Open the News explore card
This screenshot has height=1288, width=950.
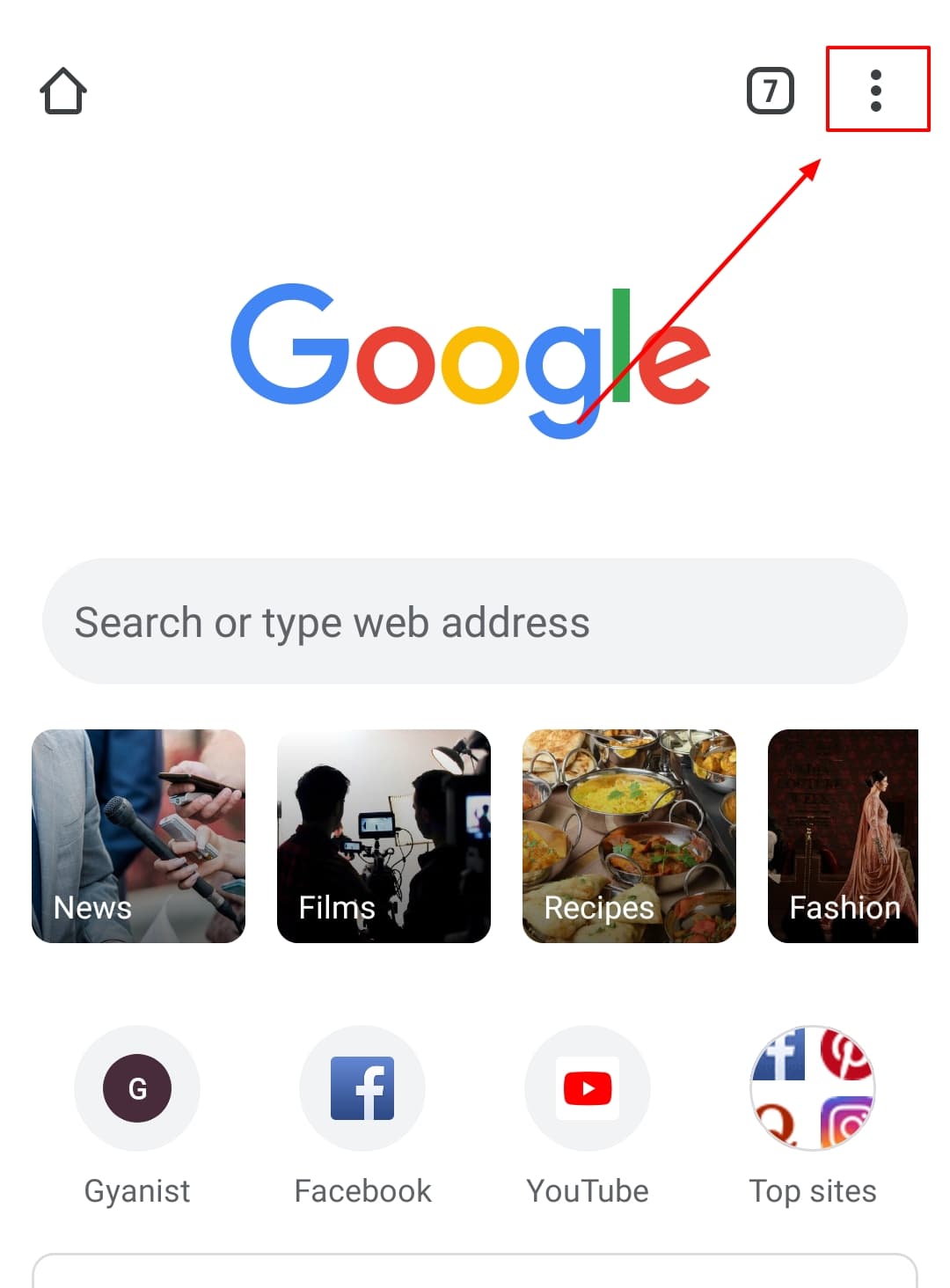coord(138,836)
